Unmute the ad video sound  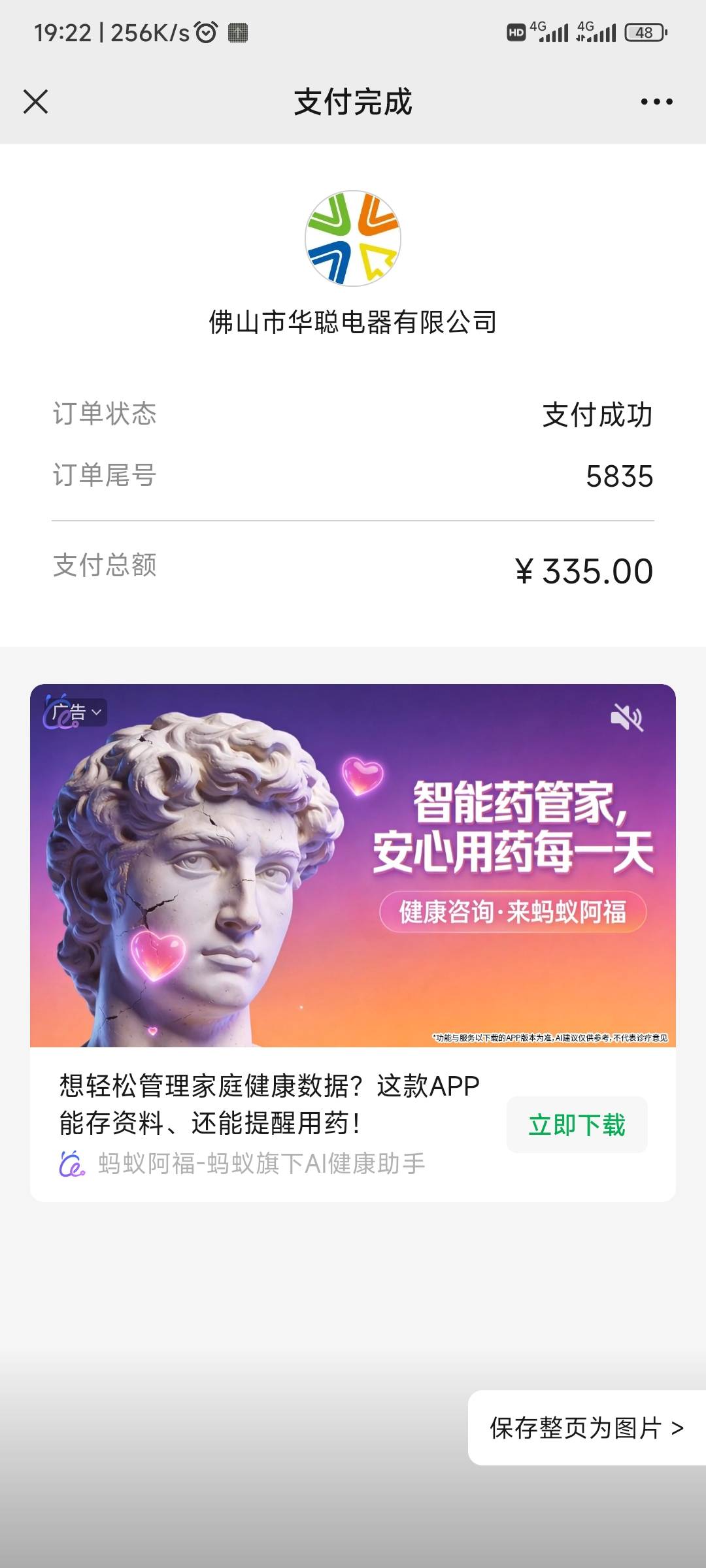coord(626,718)
